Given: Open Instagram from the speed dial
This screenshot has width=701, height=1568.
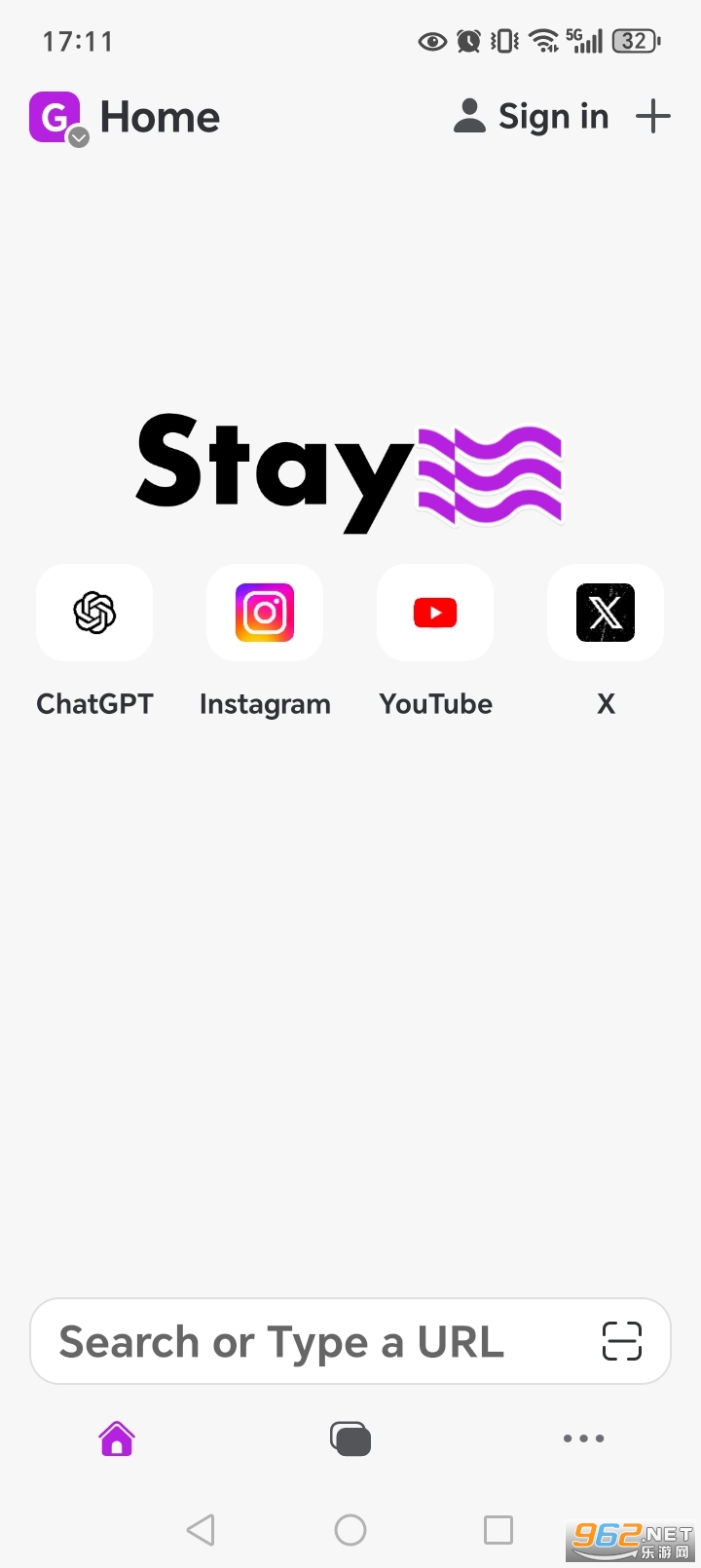Looking at the screenshot, I should coord(264,613).
